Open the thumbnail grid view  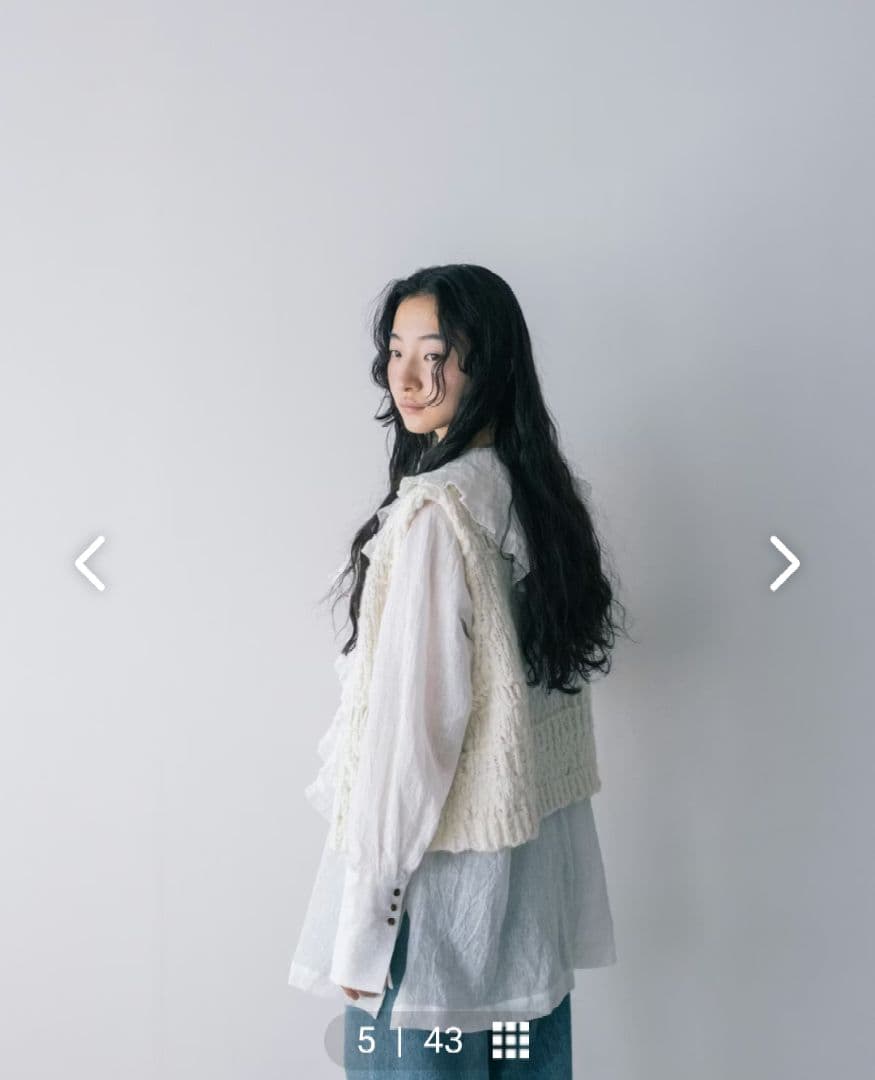pos(510,1040)
